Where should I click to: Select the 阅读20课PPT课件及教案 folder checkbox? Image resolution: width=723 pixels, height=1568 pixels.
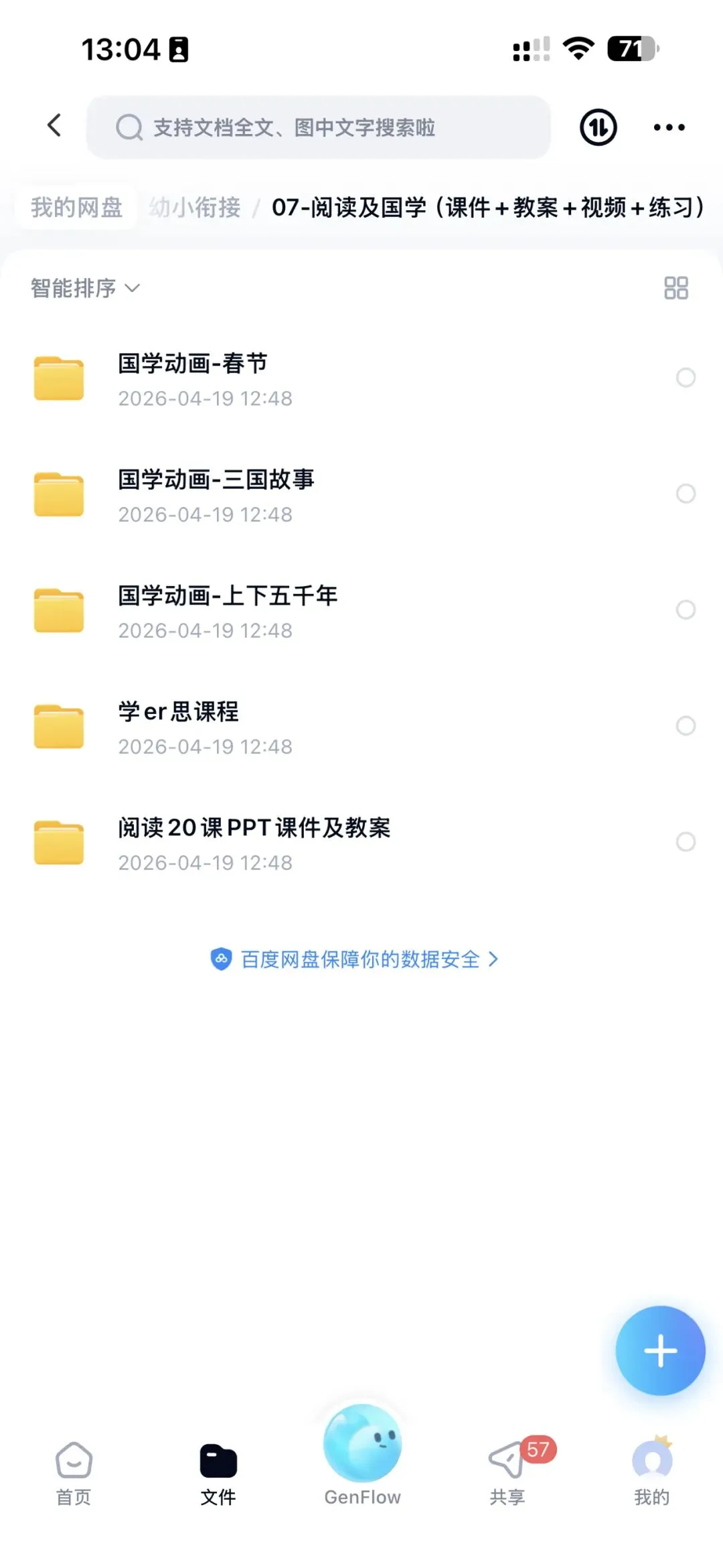point(686,842)
